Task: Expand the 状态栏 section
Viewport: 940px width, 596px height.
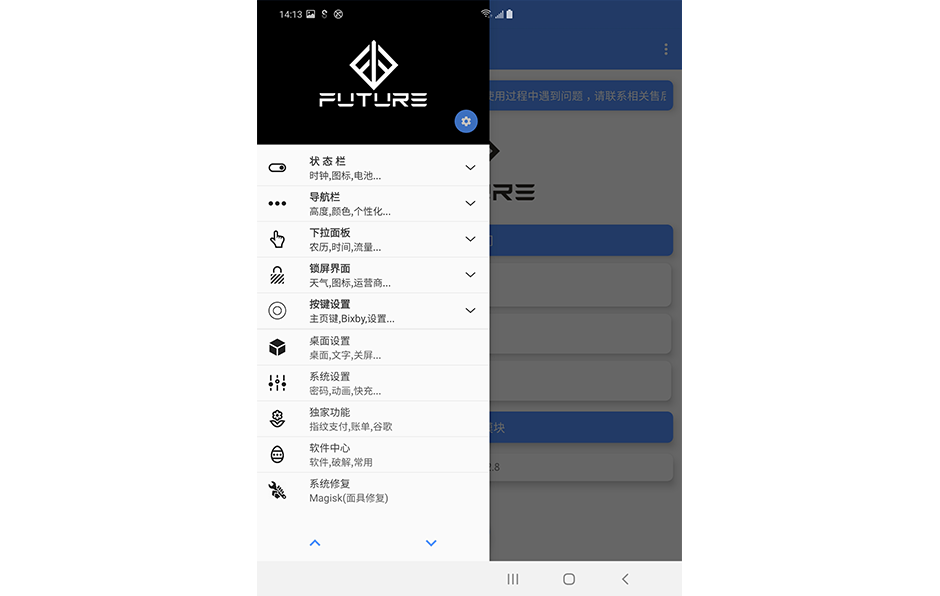Action: pos(470,168)
